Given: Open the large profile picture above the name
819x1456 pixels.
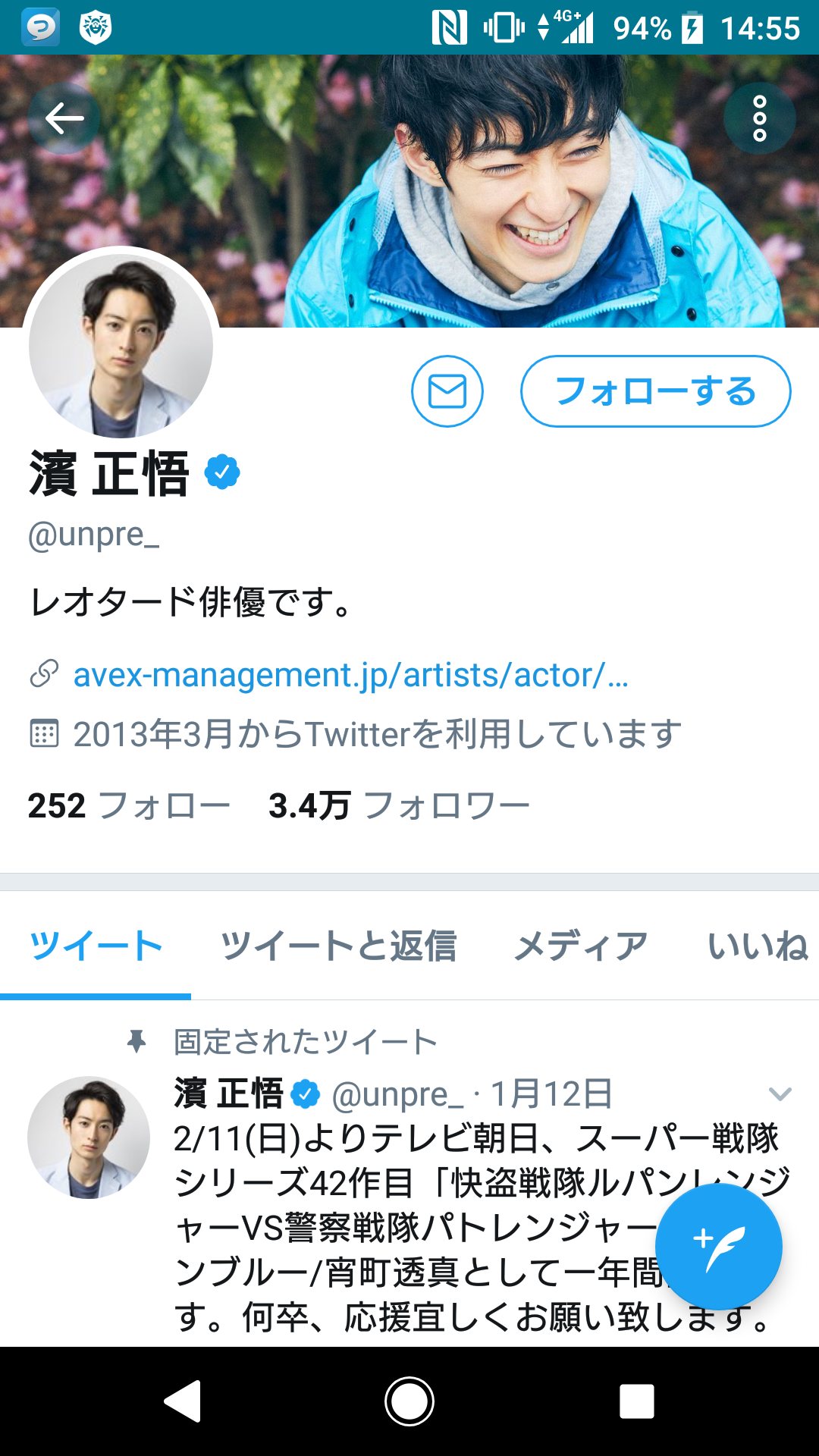Looking at the screenshot, I should pos(121,346).
